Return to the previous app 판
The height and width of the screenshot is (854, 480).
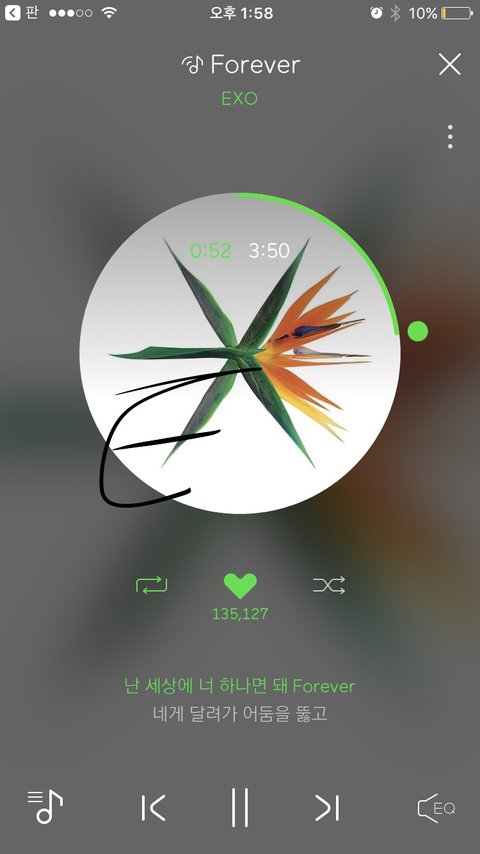click(x=21, y=13)
